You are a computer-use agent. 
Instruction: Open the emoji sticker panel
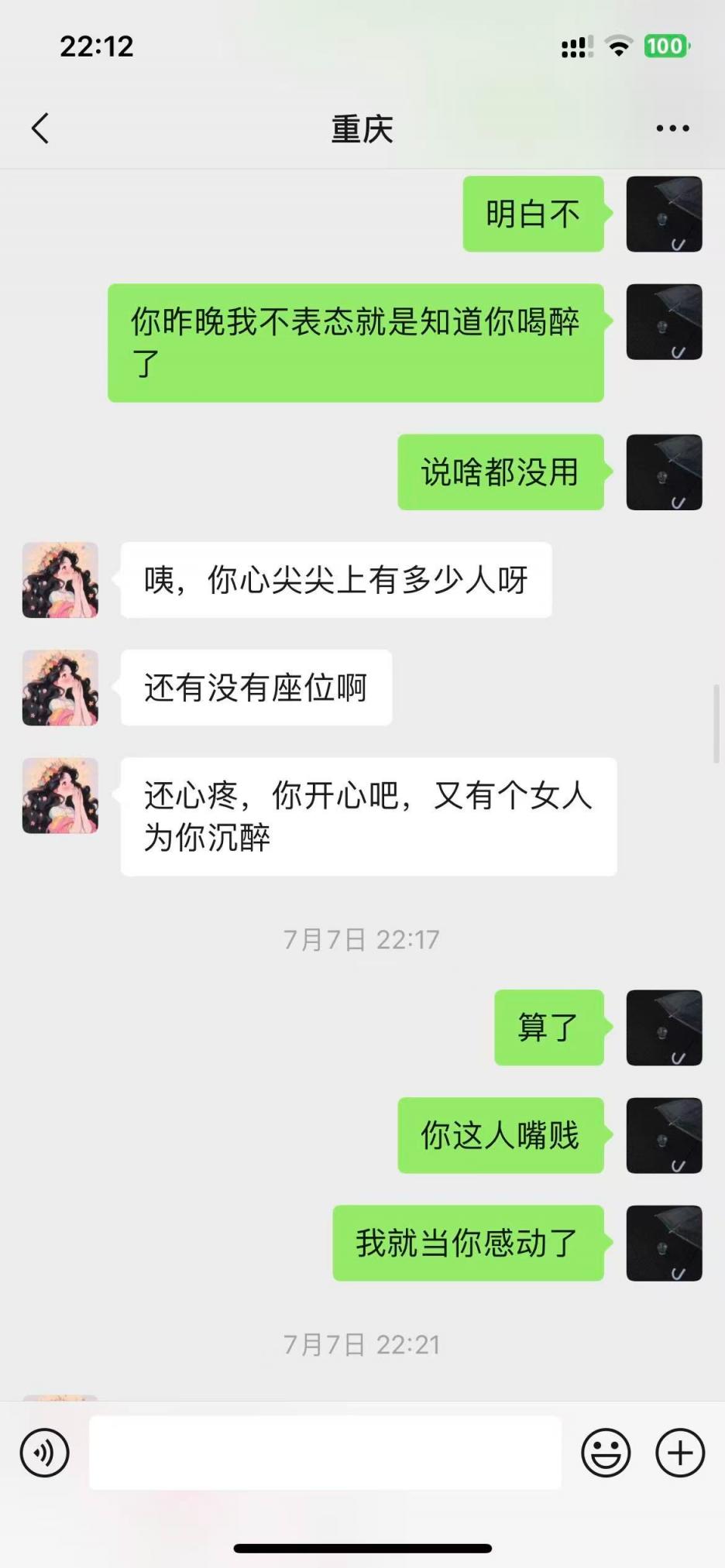(606, 1453)
